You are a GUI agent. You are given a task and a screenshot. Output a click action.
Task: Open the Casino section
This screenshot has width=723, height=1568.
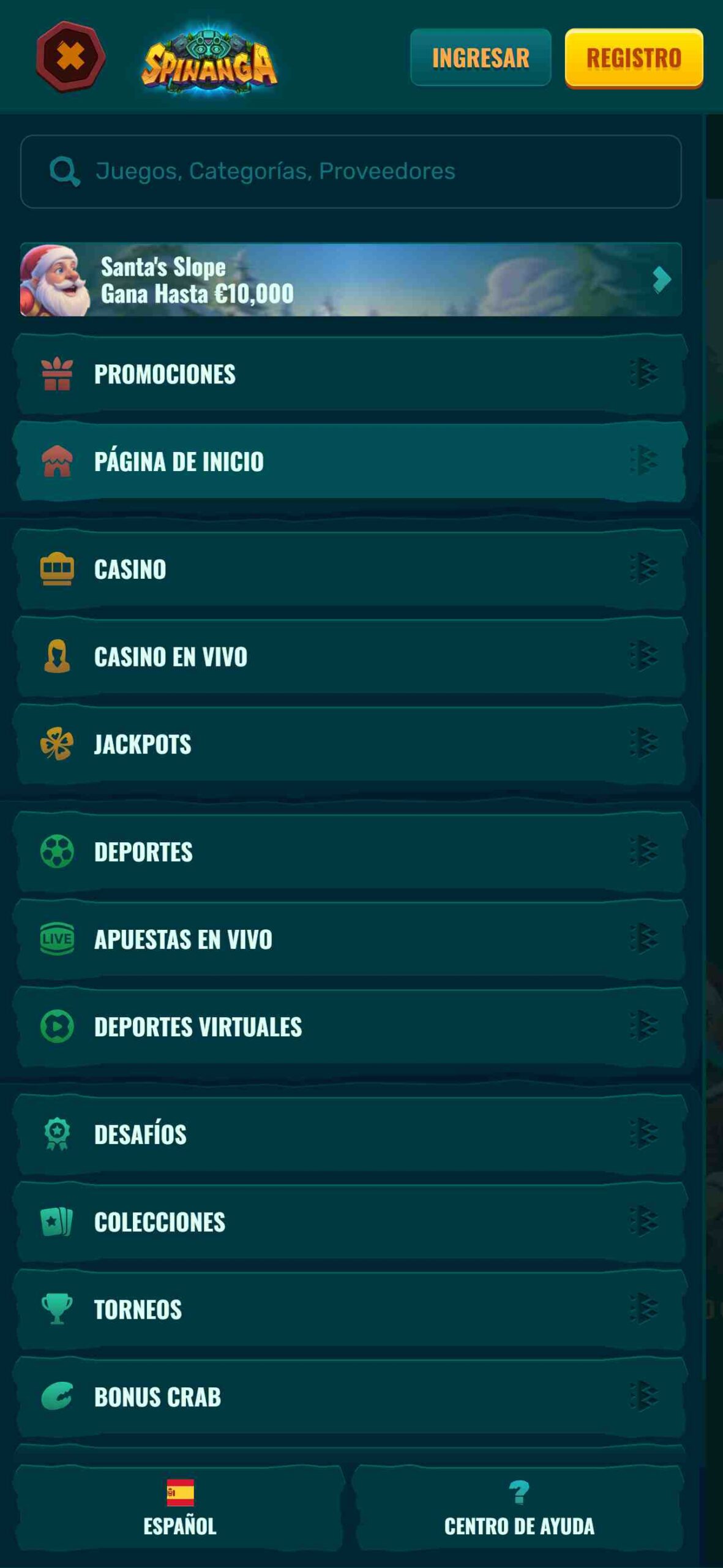[350, 569]
